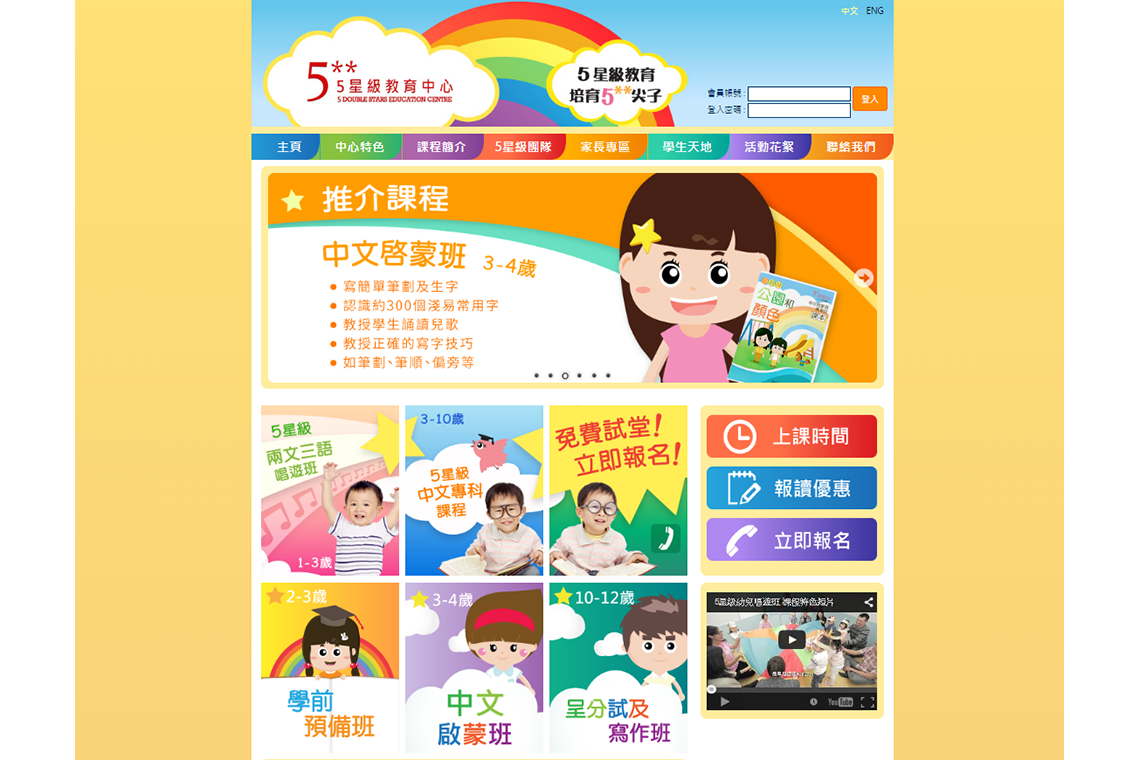Viewport: 1140px width, 760px height.
Task: Open the 家長專區 tab
Action: point(605,147)
